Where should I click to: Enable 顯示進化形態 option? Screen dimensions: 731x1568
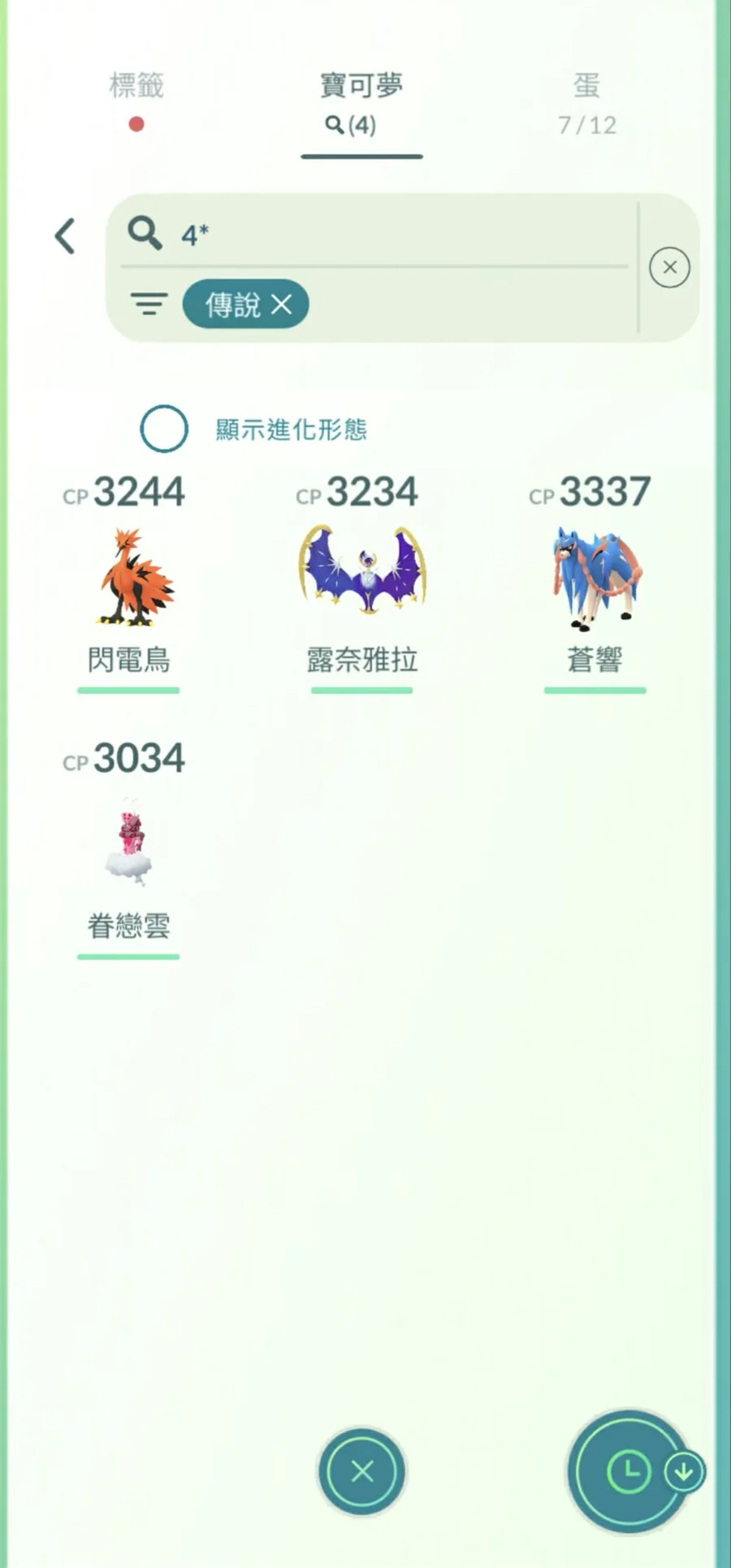(x=164, y=429)
